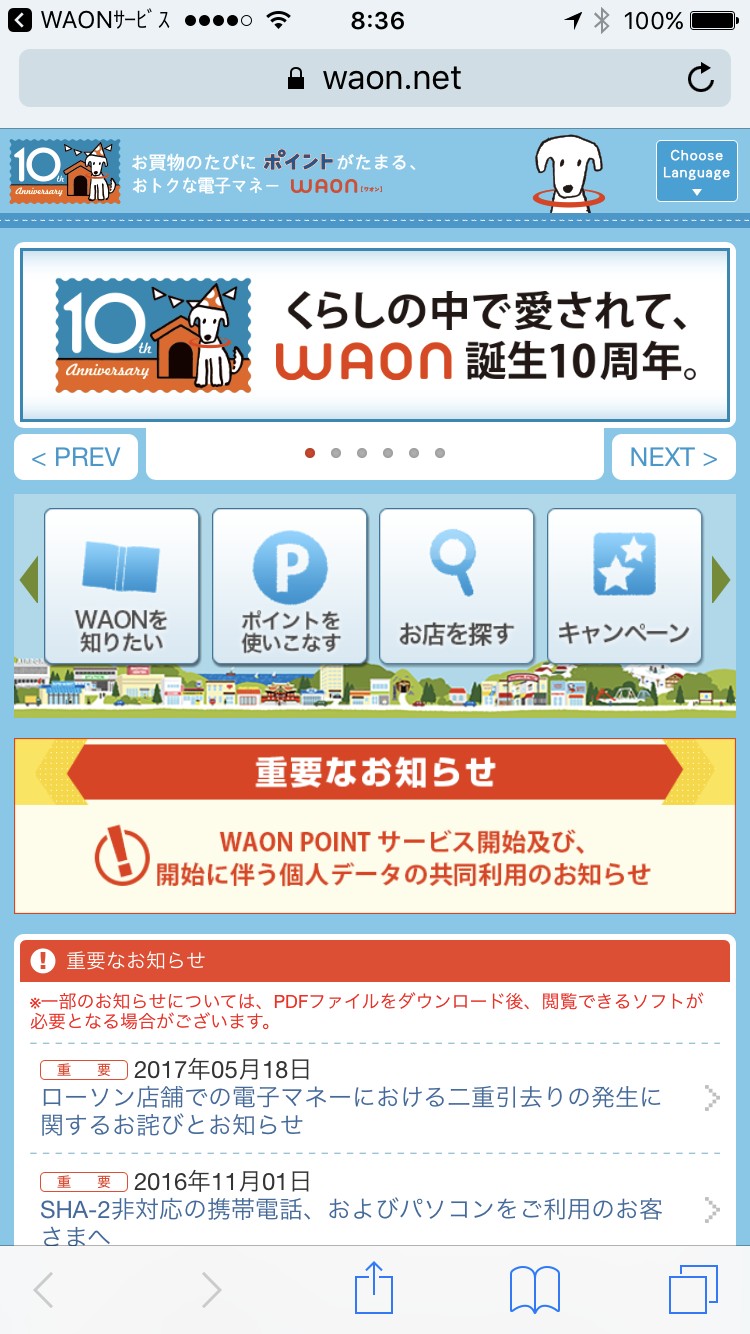
Task: Reload the waon.net page
Action: pos(701,78)
